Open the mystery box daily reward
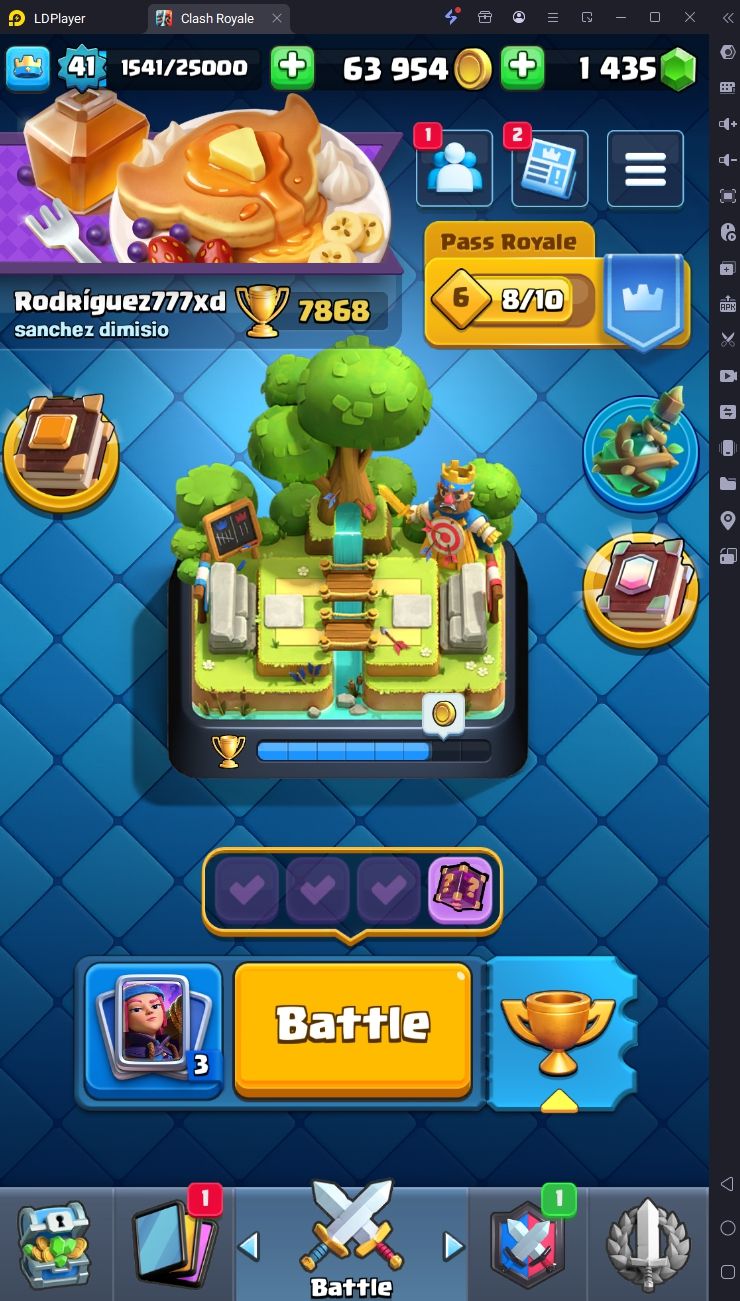 tap(460, 888)
